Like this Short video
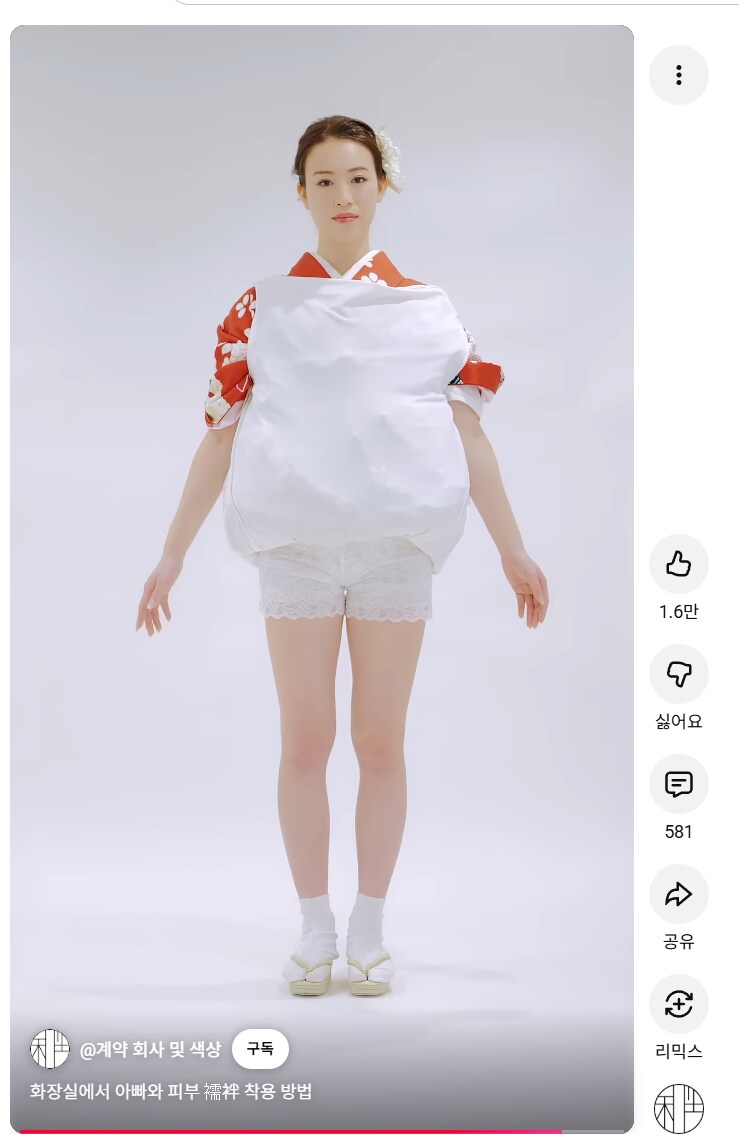 point(678,564)
